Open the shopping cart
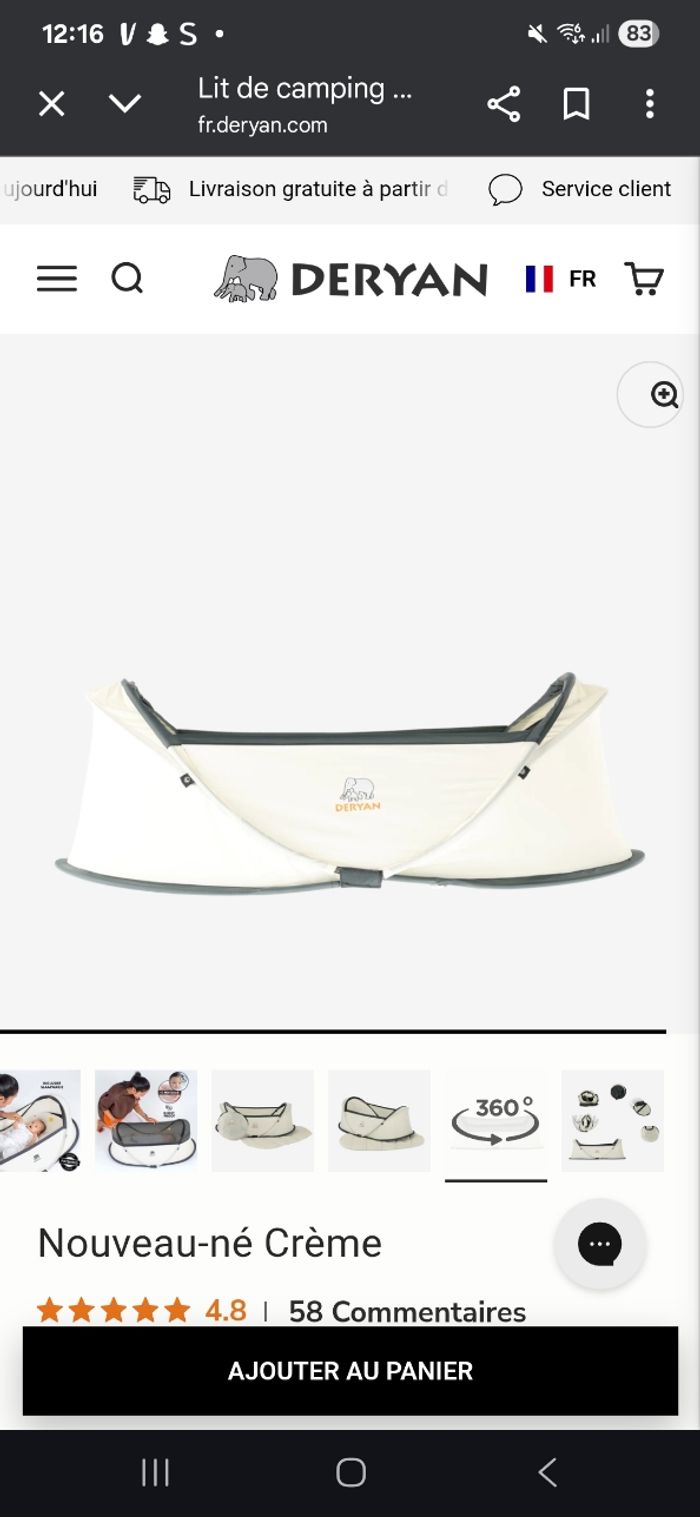Viewport: 700px width, 1517px height. (643, 278)
